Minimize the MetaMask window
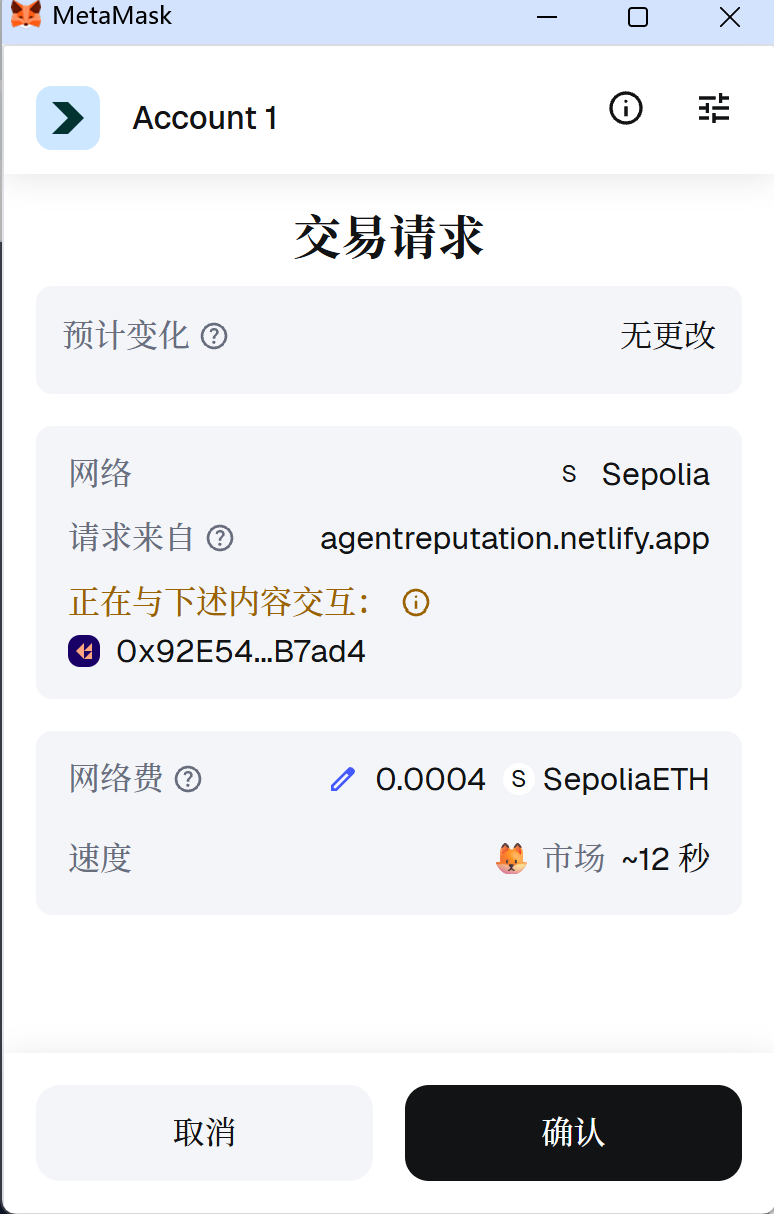 pos(546,17)
